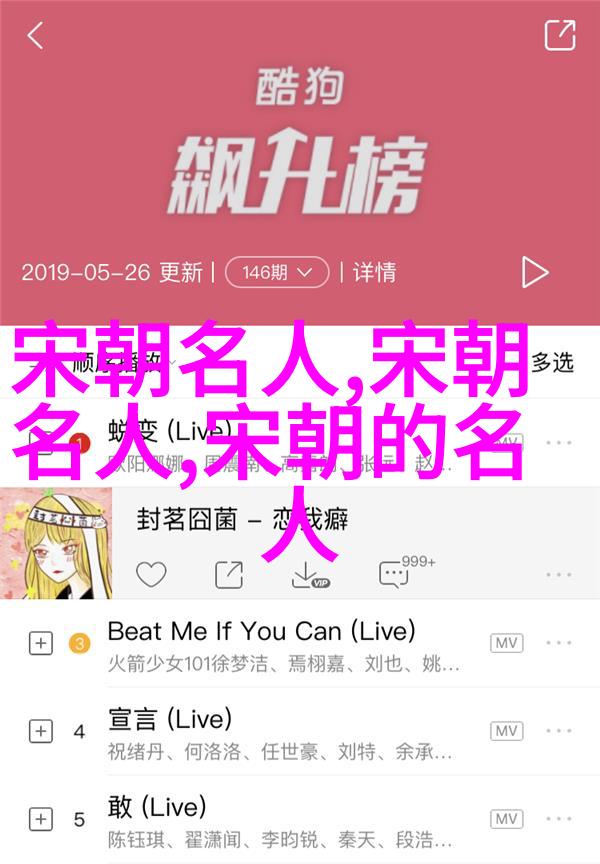Screen dimensions: 600x864
Task: Add Beat Me If You Can to queue
Action: click(40, 644)
